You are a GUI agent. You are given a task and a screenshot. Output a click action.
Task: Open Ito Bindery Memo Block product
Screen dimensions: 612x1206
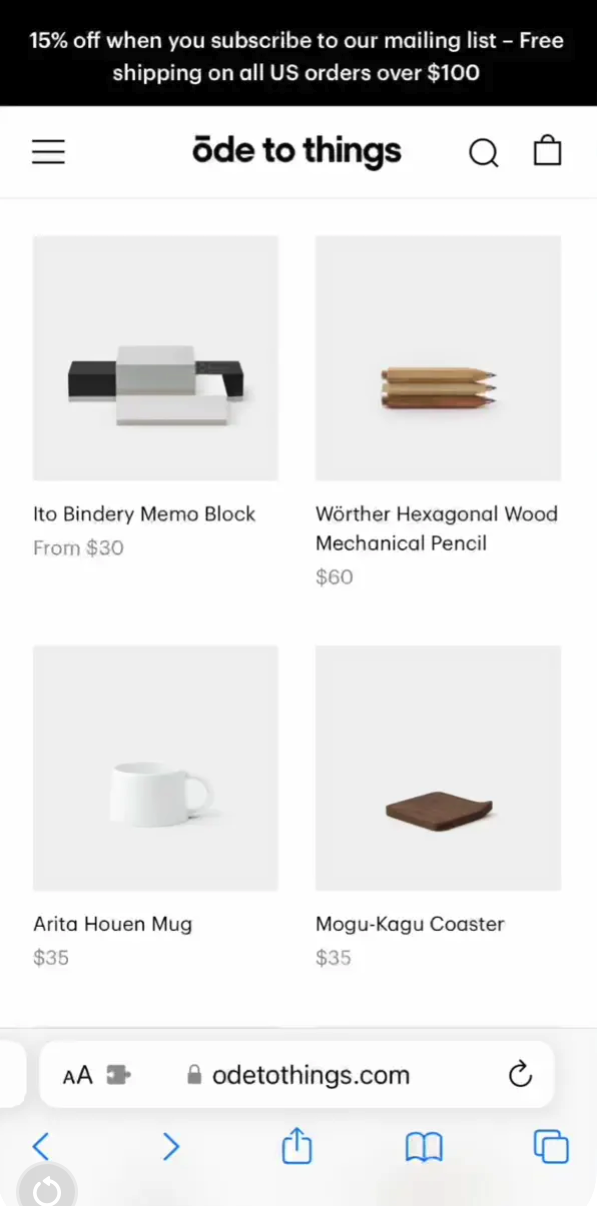(x=155, y=358)
